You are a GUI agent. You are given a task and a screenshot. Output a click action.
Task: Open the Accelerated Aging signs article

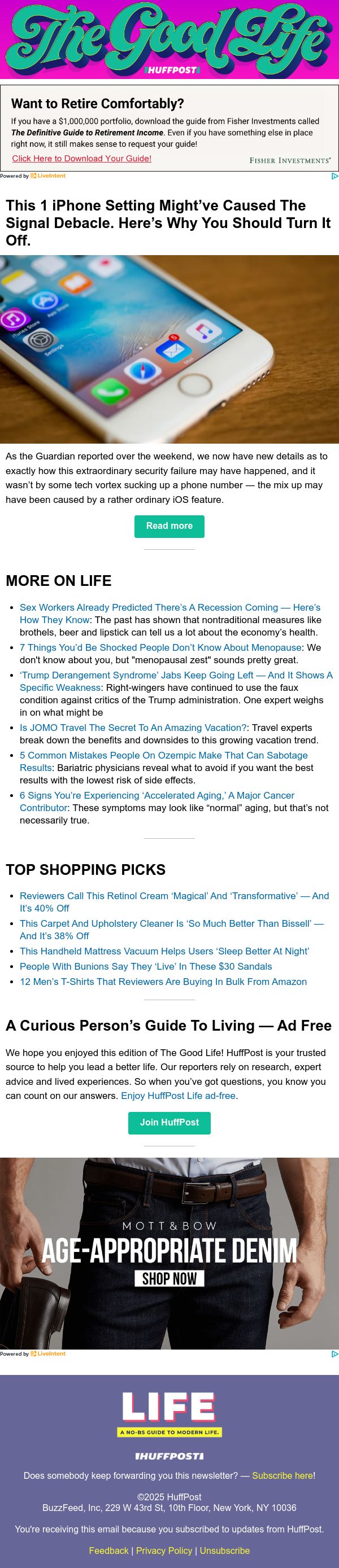pyautogui.click(x=157, y=801)
